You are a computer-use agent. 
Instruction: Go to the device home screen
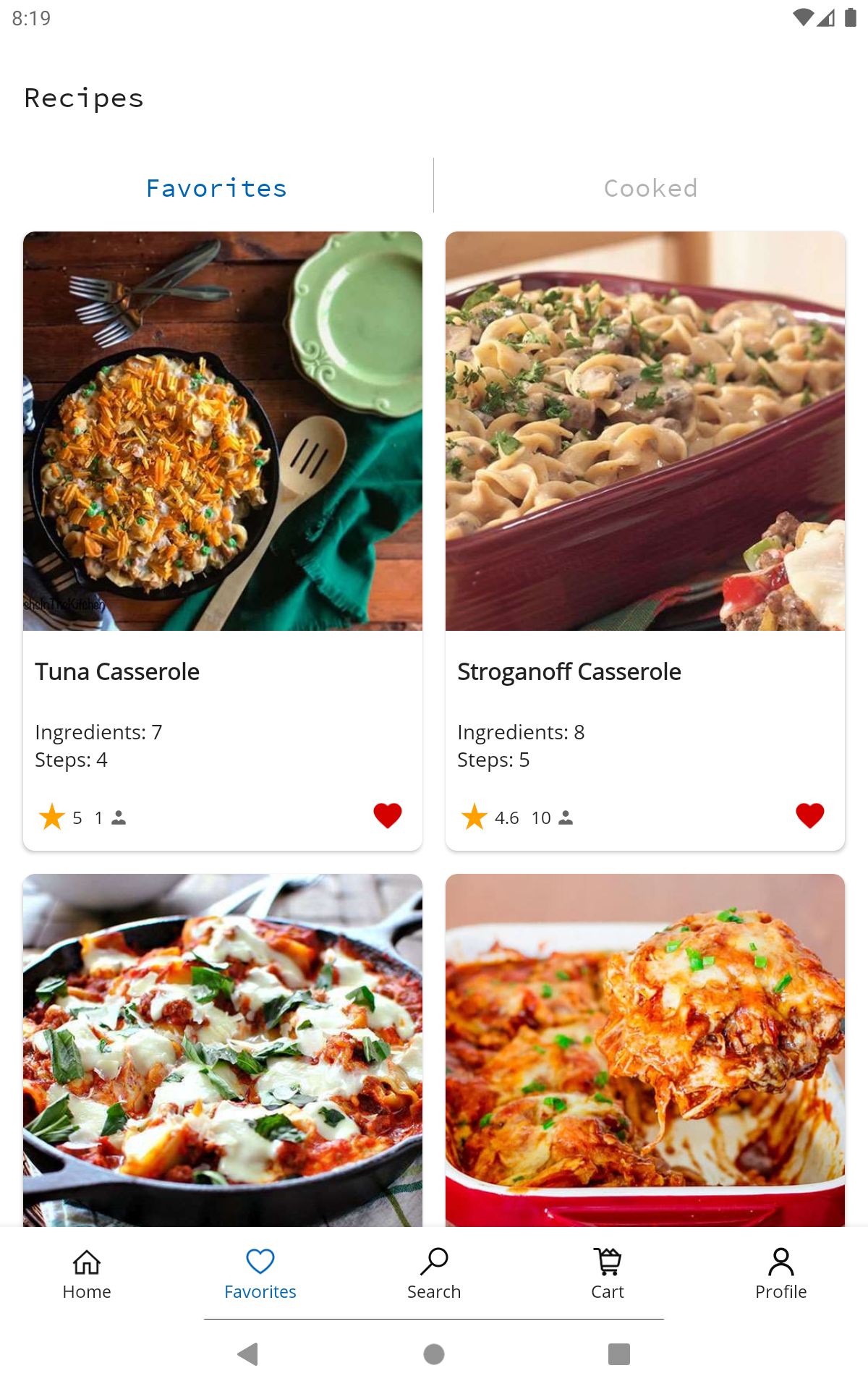434,1354
